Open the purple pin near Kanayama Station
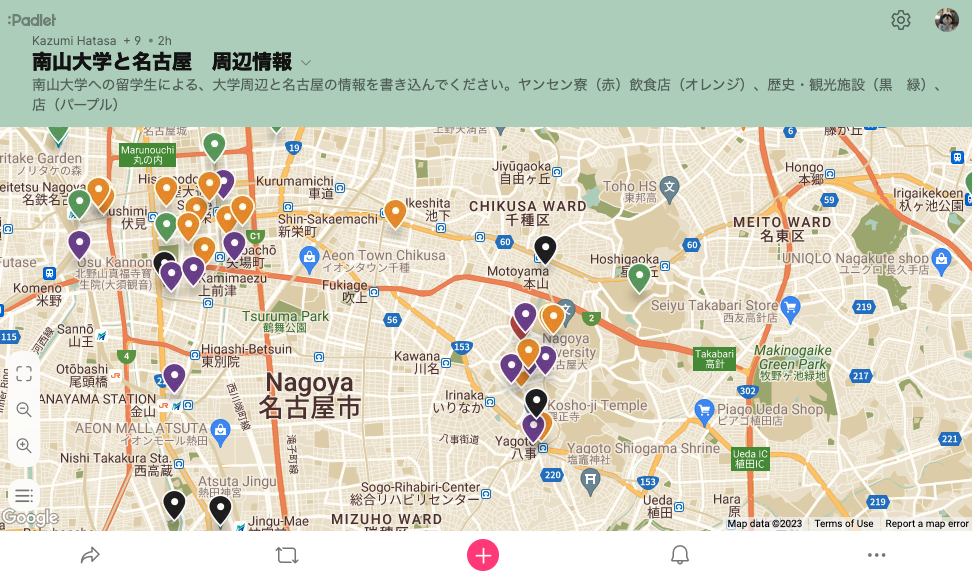This screenshot has width=972, height=578. [x=175, y=376]
